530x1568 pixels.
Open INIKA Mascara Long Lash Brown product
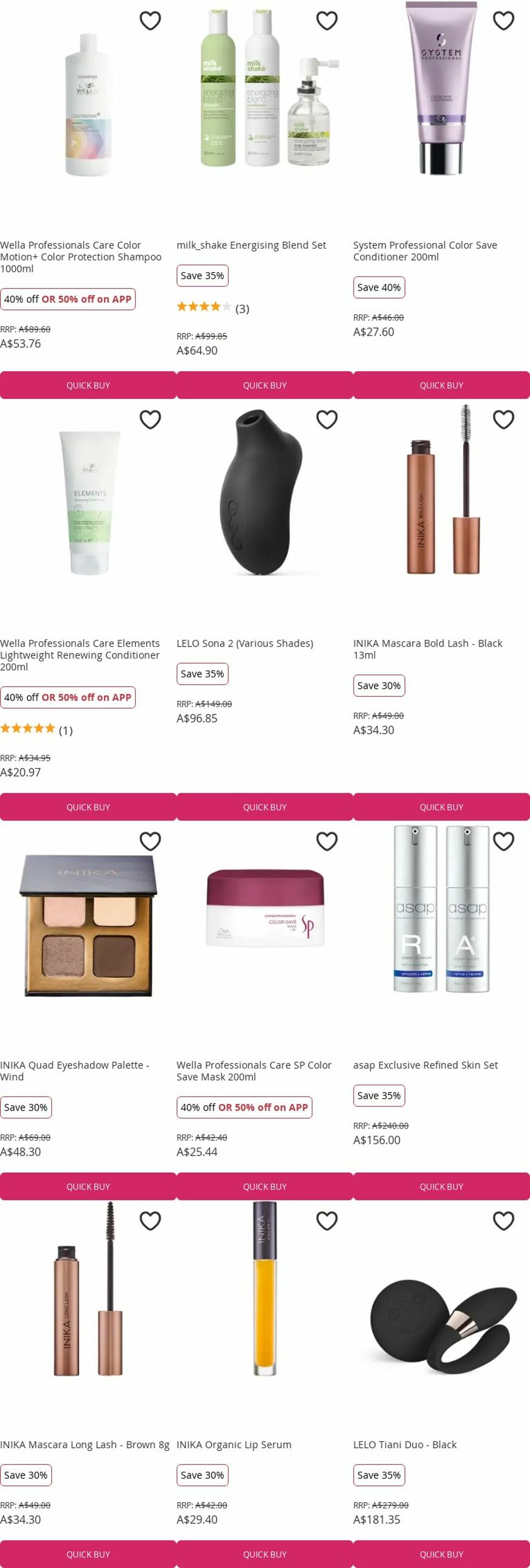[85, 1445]
